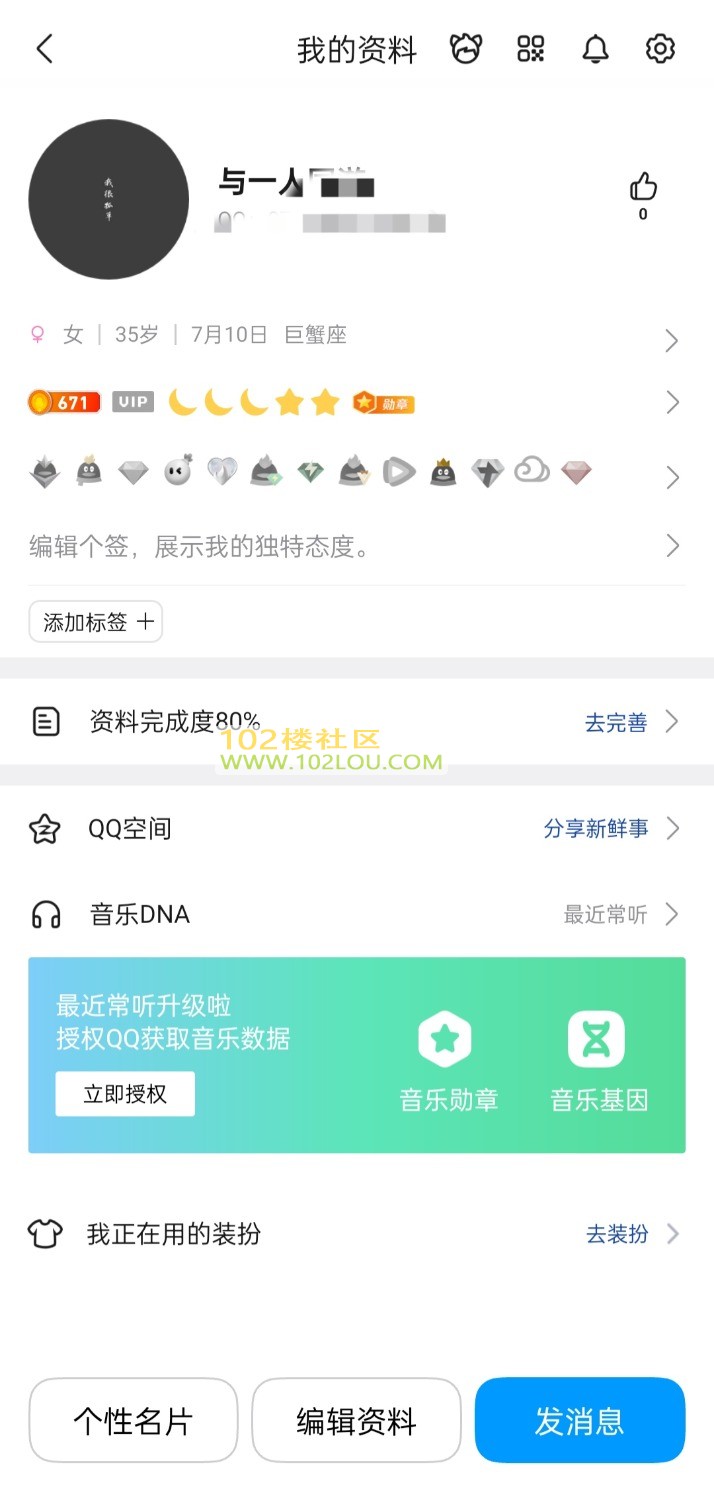
Task: Open the row of grey badge icons
Action: click(356, 472)
